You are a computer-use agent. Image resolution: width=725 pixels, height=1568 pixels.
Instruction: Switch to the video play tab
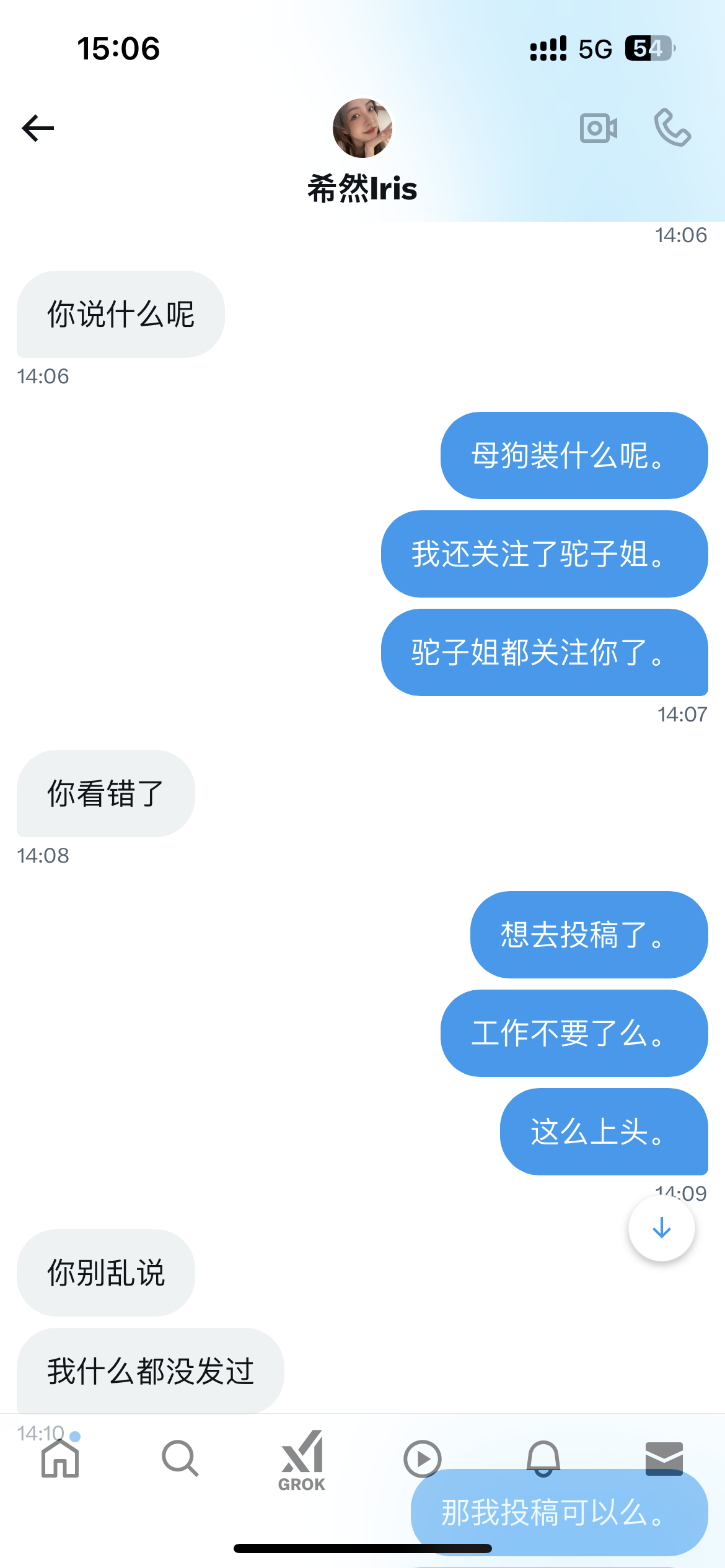tap(423, 1459)
